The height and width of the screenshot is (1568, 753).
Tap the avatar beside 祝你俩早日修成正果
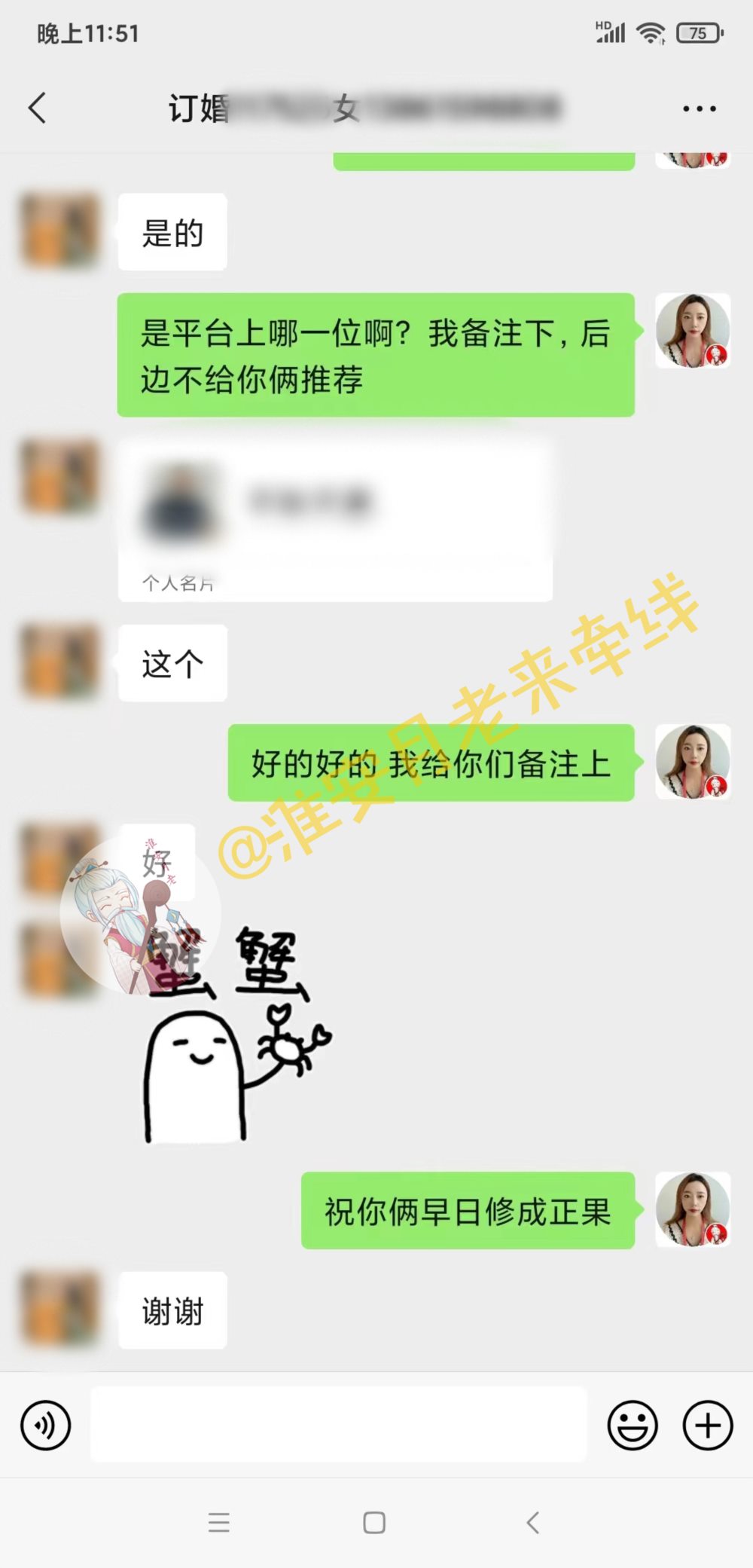(693, 1209)
